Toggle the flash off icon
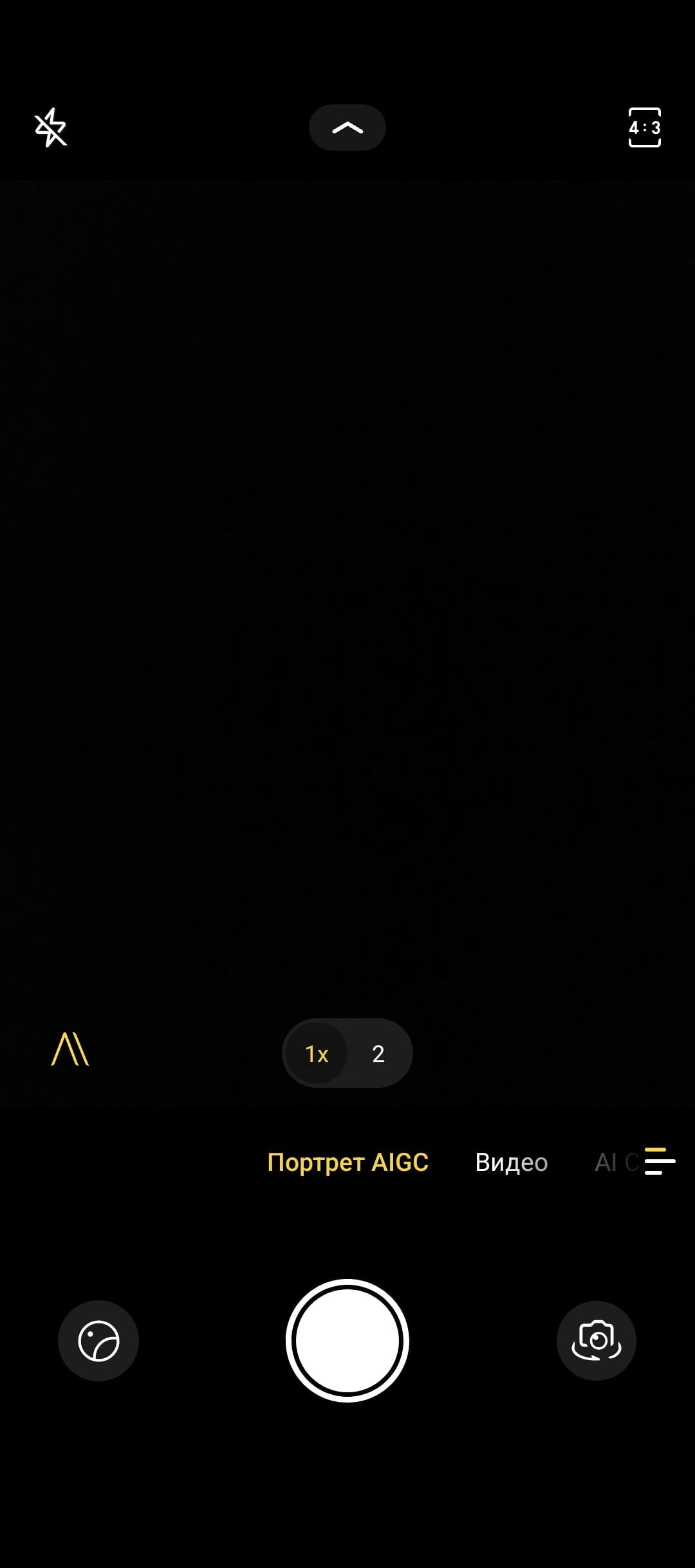The height and width of the screenshot is (1568, 695). pyautogui.click(x=51, y=127)
